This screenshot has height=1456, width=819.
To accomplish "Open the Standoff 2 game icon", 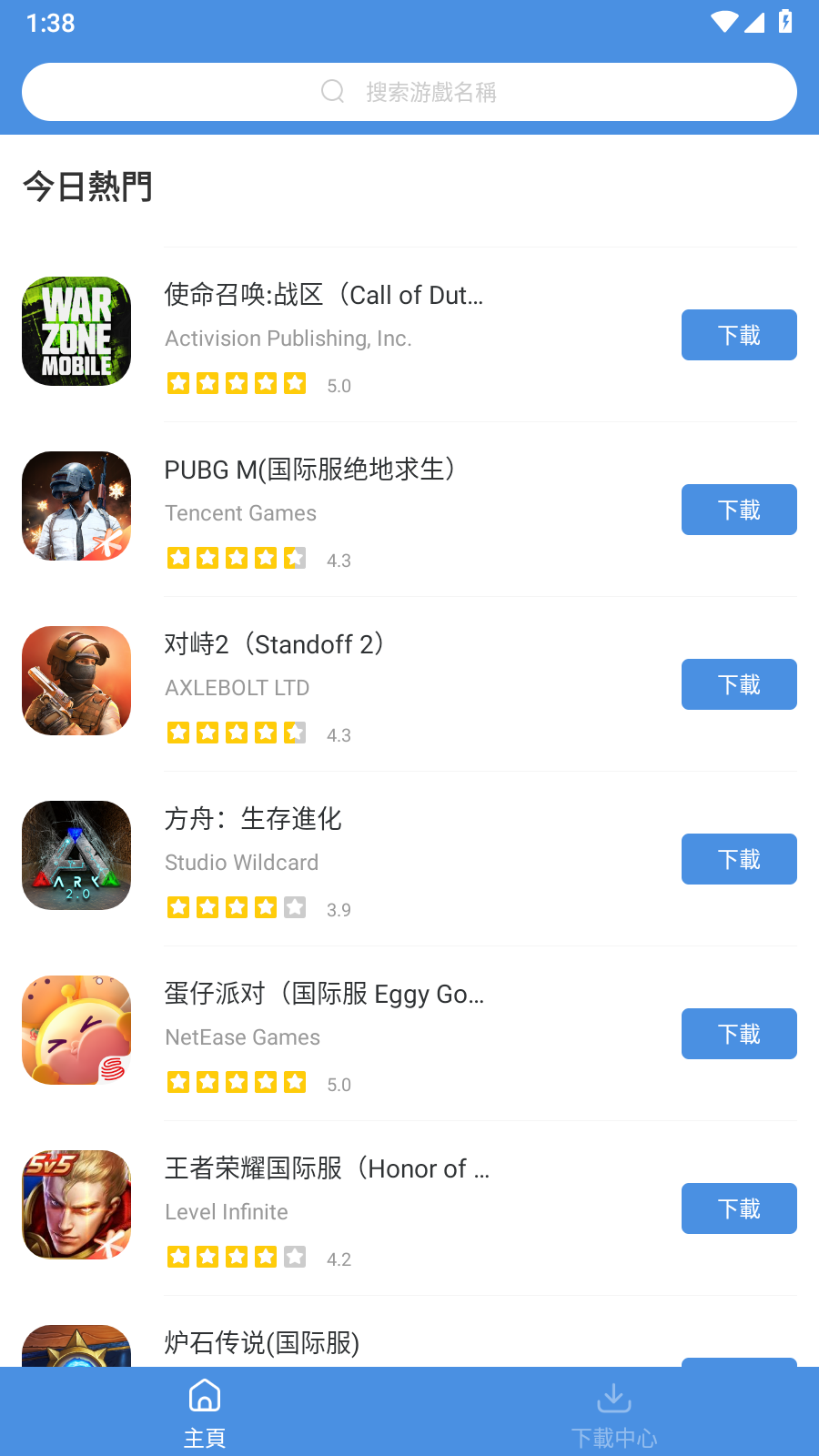I will coord(76,681).
